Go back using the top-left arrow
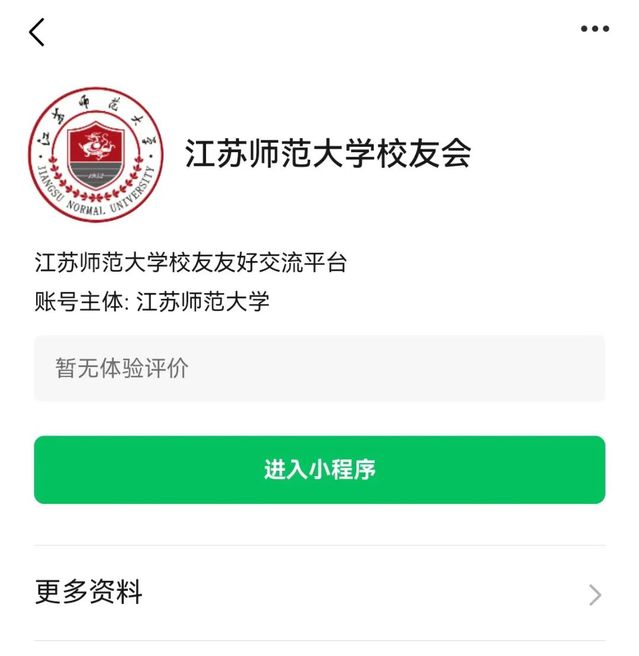 coord(37,32)
